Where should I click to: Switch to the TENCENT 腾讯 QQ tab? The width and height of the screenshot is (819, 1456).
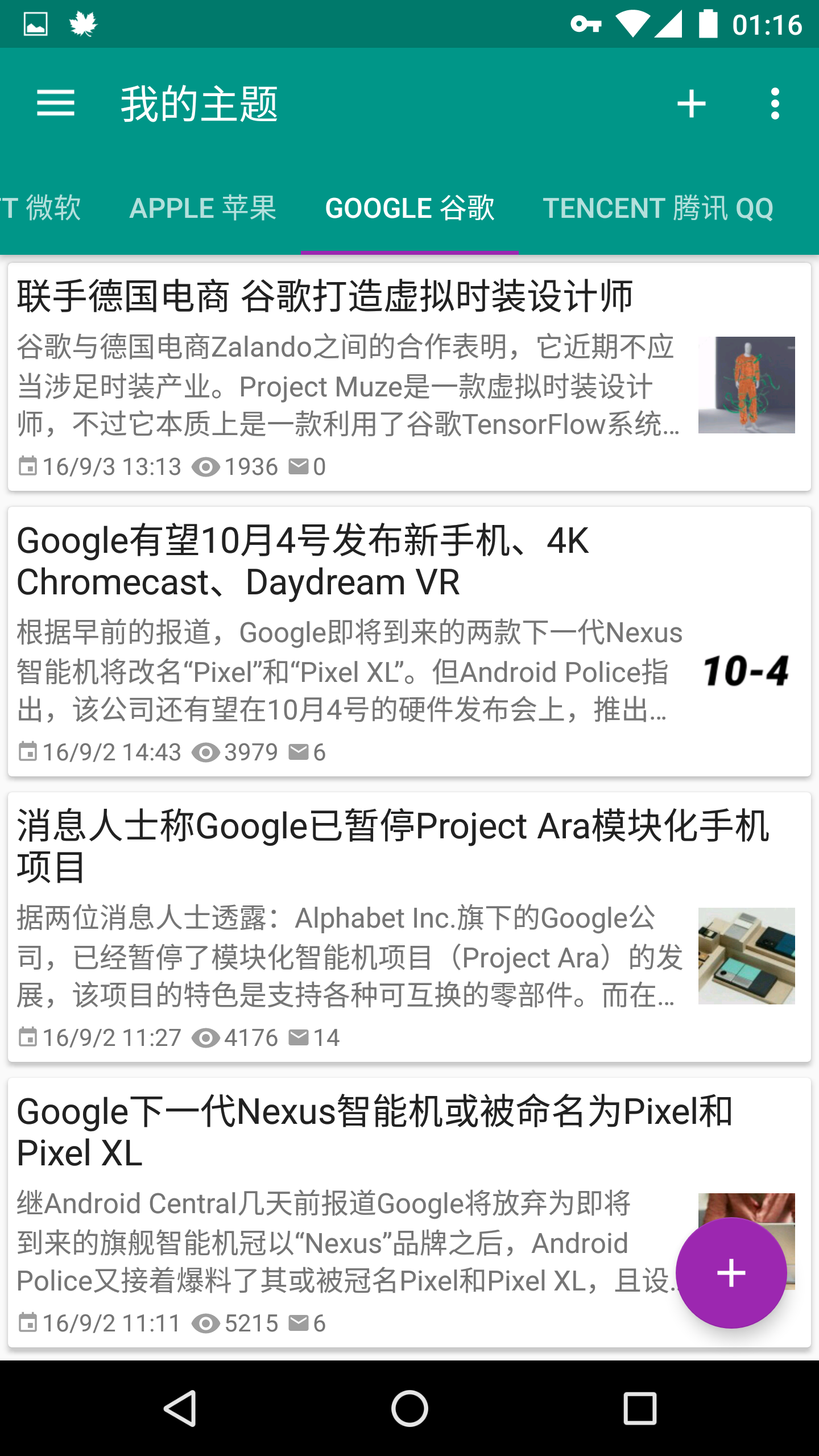pyautogui.click(x=658, y=208)
